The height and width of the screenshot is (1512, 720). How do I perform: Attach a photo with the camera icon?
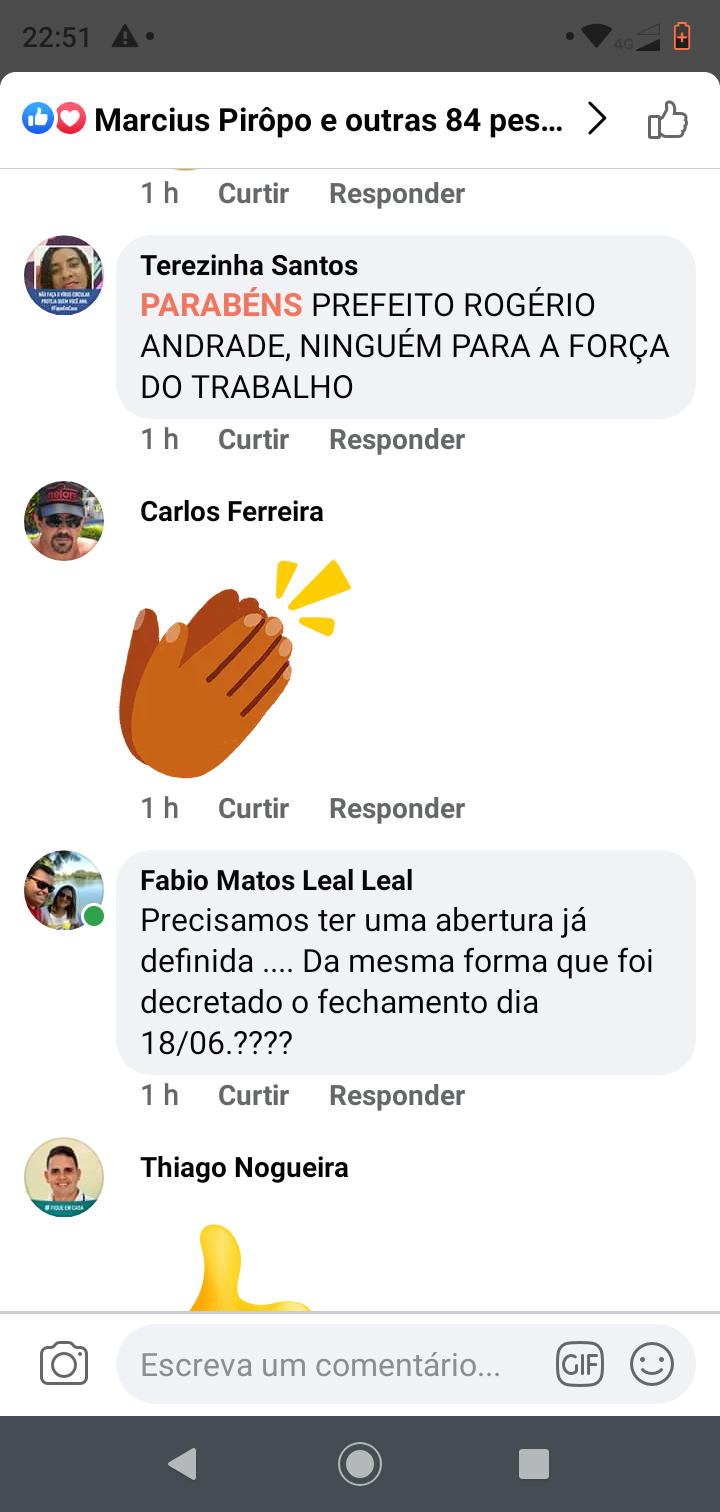pyautogui.click(x=64, y=1364)
